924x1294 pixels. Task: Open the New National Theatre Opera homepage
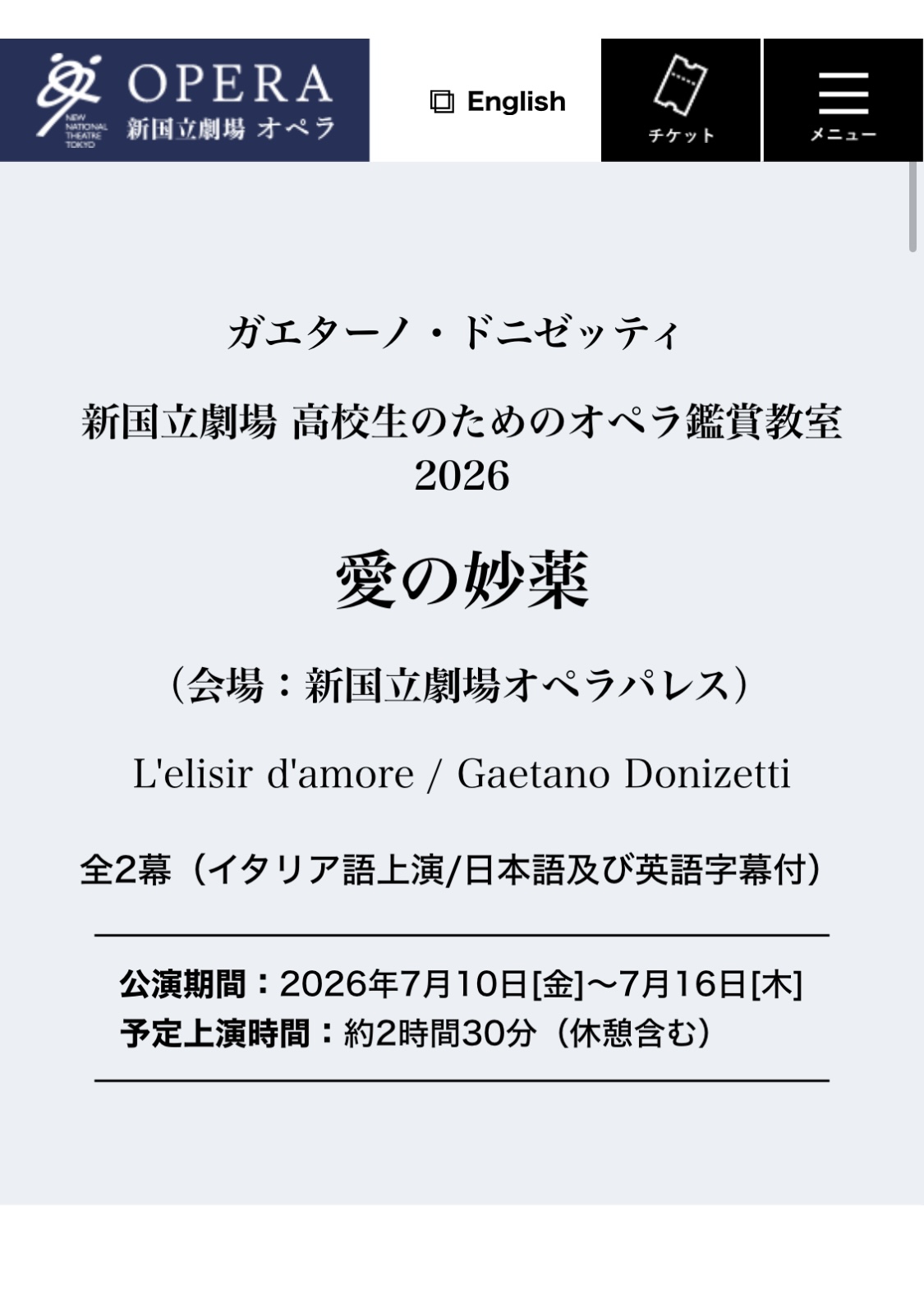(185, 100)
